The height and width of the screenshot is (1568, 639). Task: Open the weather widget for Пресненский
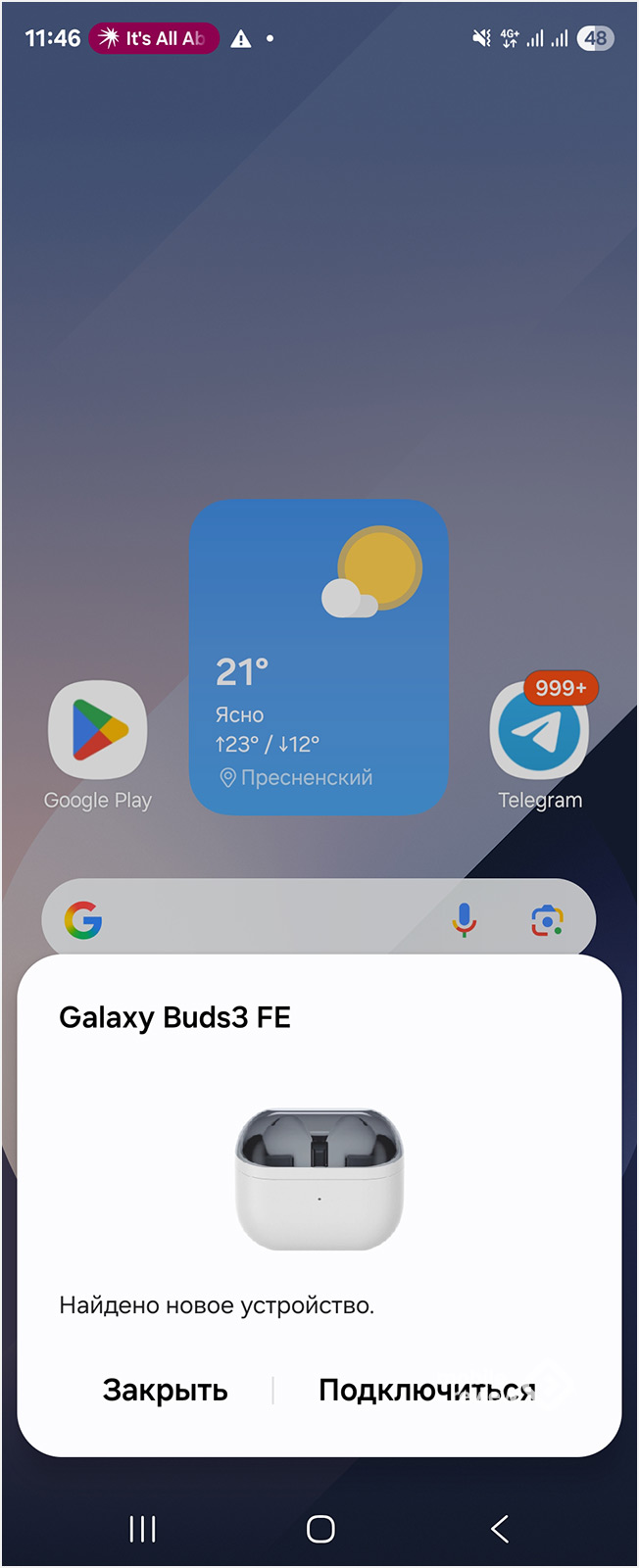(319, 657)
